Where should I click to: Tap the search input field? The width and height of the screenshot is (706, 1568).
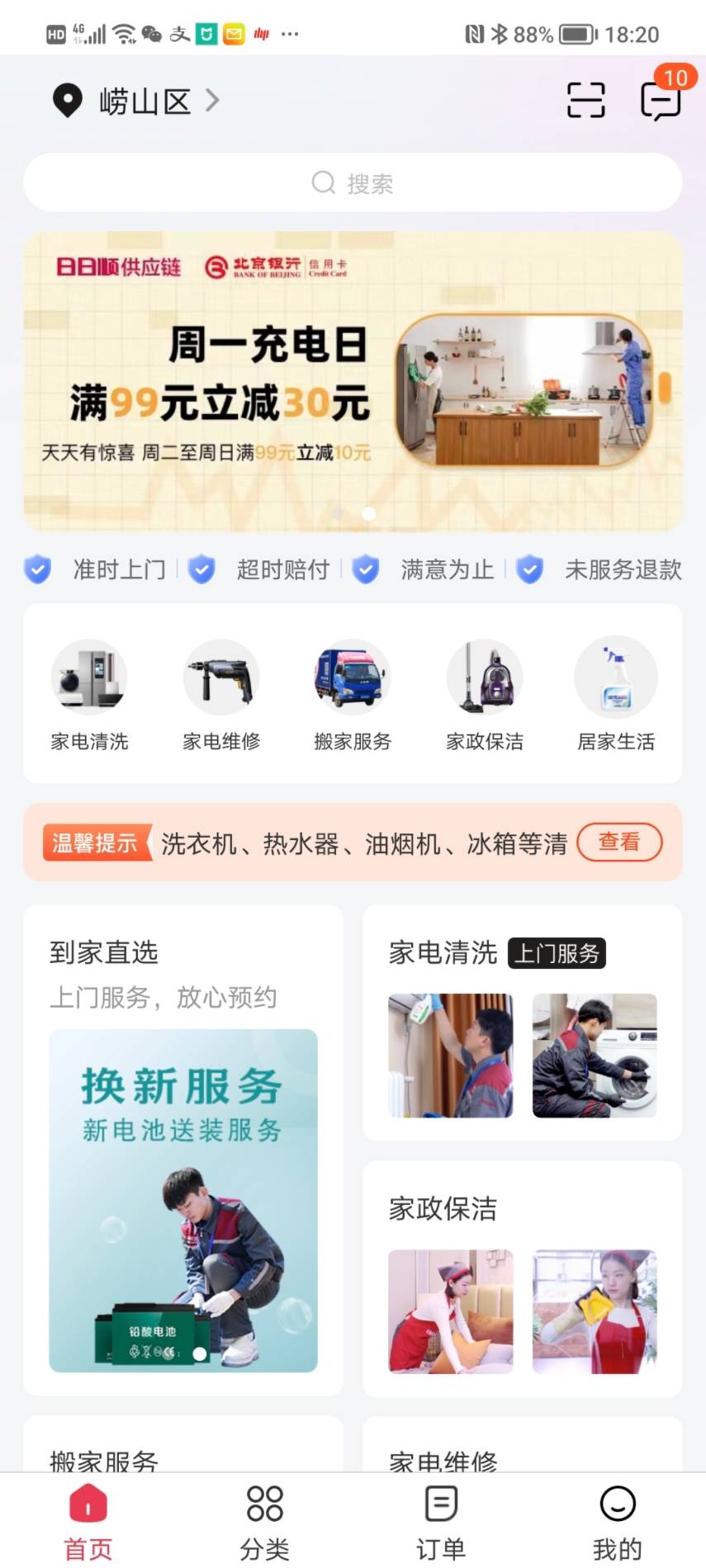click(x=353, y=182)
